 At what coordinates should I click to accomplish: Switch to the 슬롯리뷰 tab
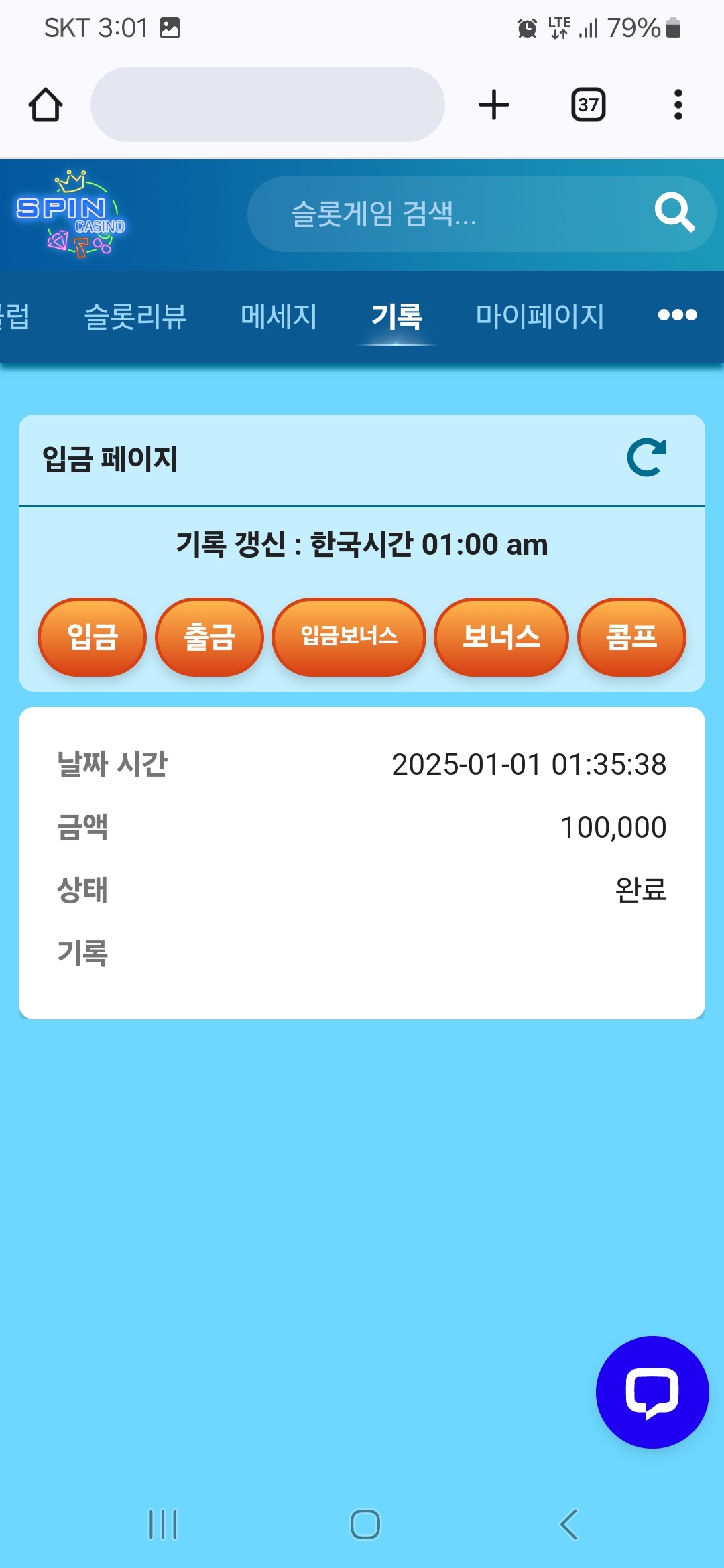pos(135,316)
